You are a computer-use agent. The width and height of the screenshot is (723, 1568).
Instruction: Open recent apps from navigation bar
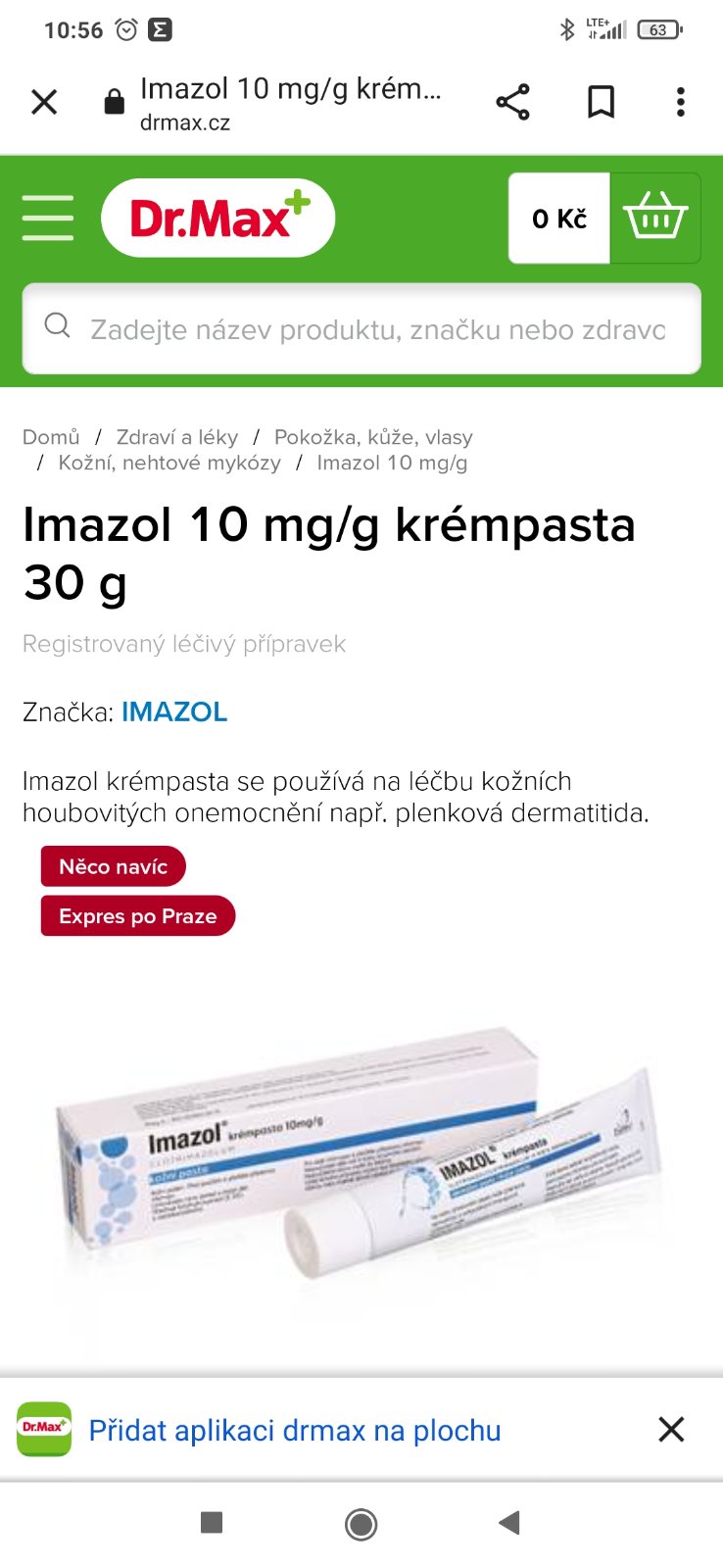[x=211, y=1523]
